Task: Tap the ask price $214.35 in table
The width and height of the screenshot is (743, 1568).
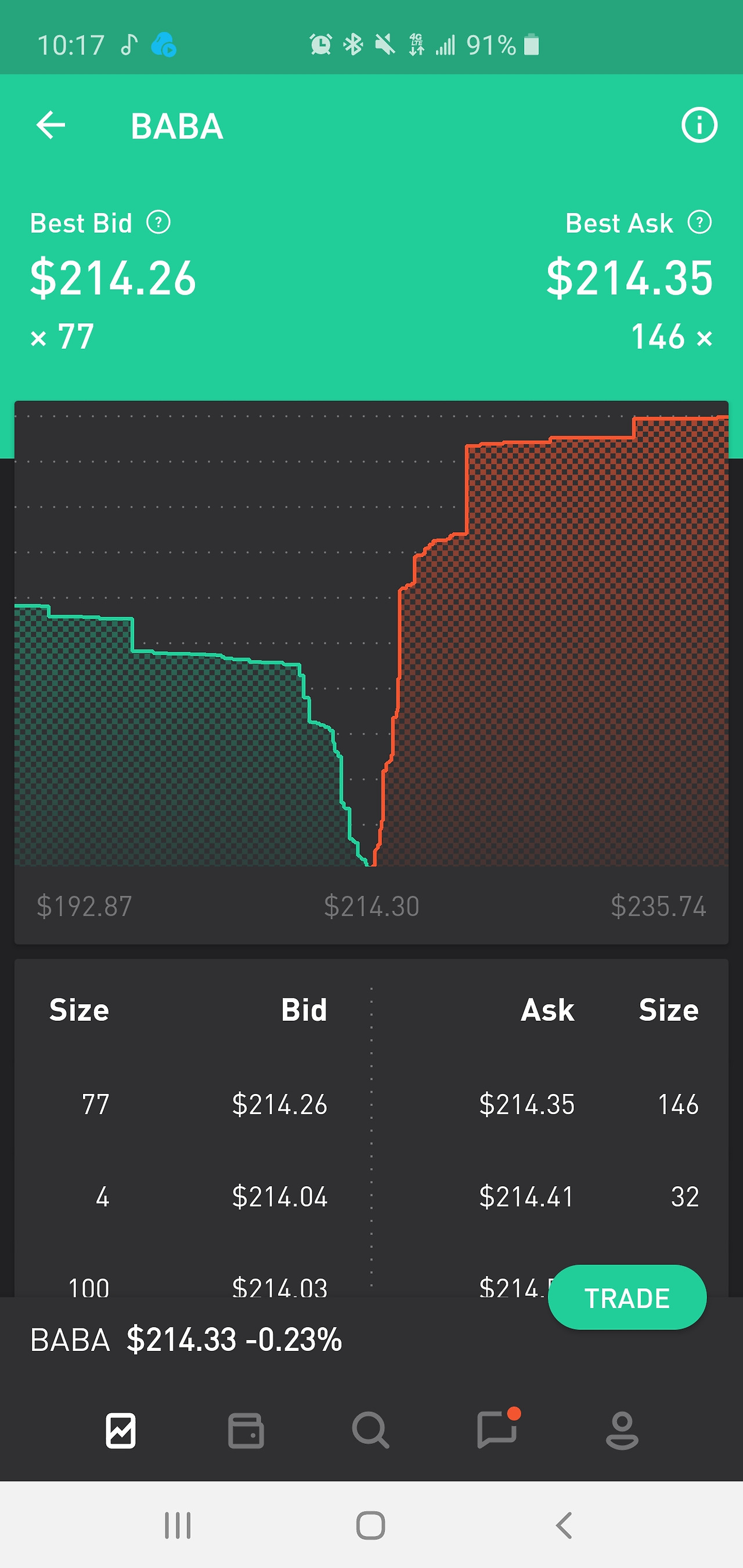Action: click(x=528, y=1105)
